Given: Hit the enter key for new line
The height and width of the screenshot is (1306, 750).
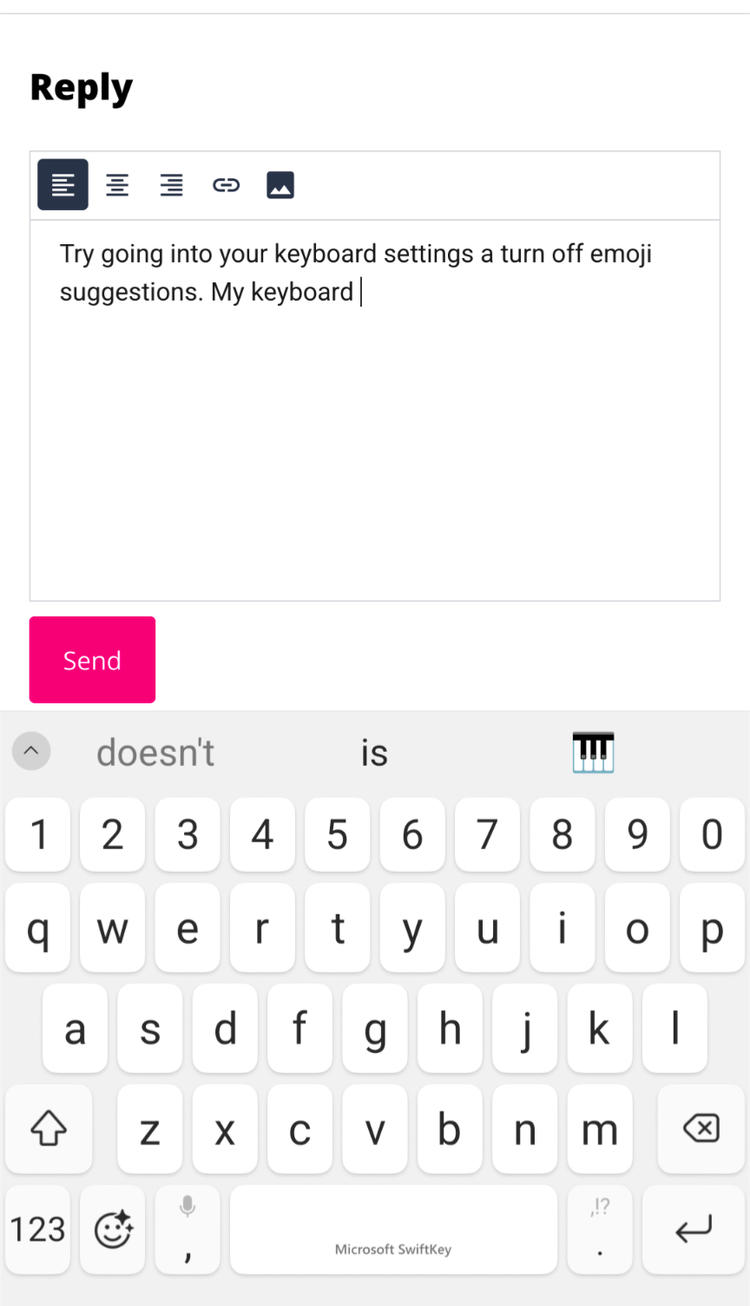Looking at the screenshot, I should pyautogui.click(x=693, y=1229).
